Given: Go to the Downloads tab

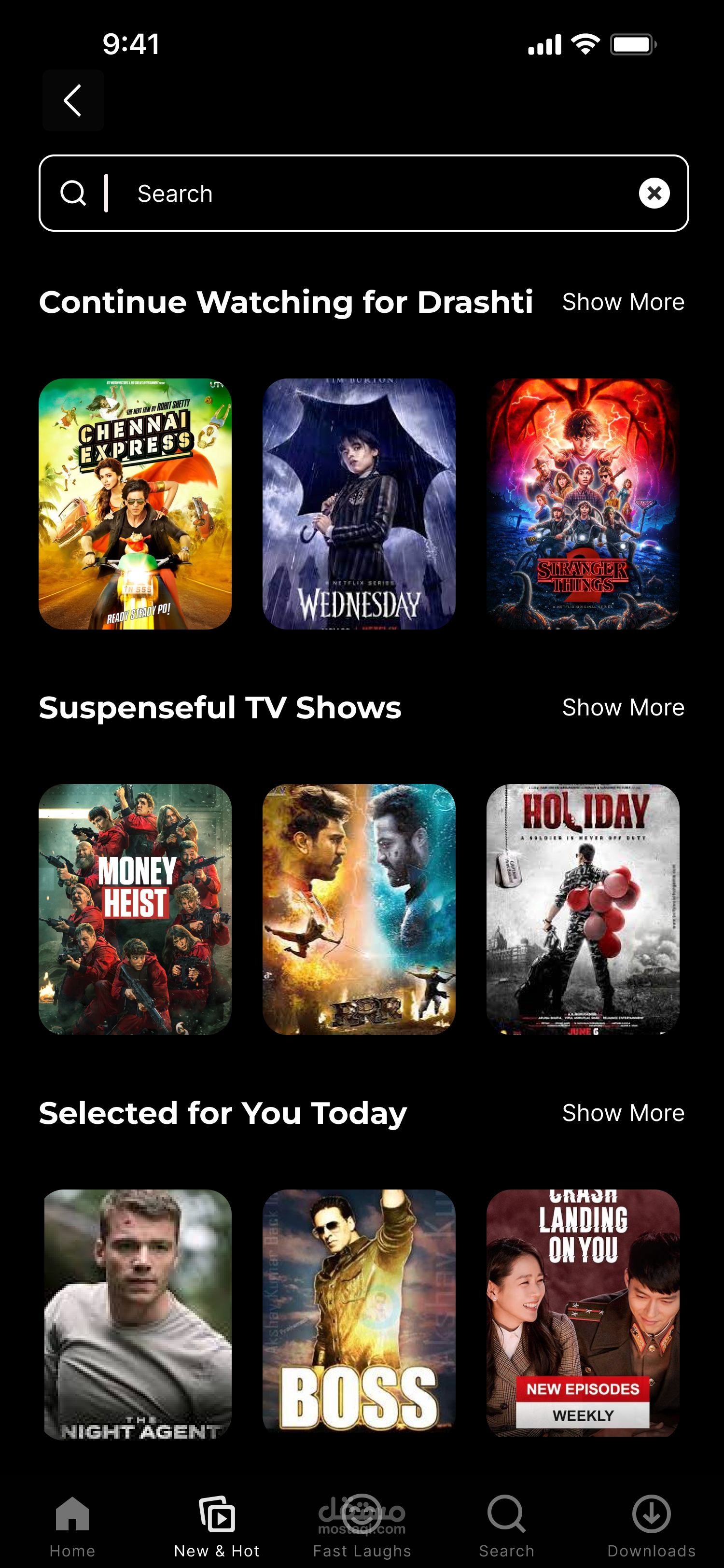Looking at the screenshot, I should tap(651, 1526).
